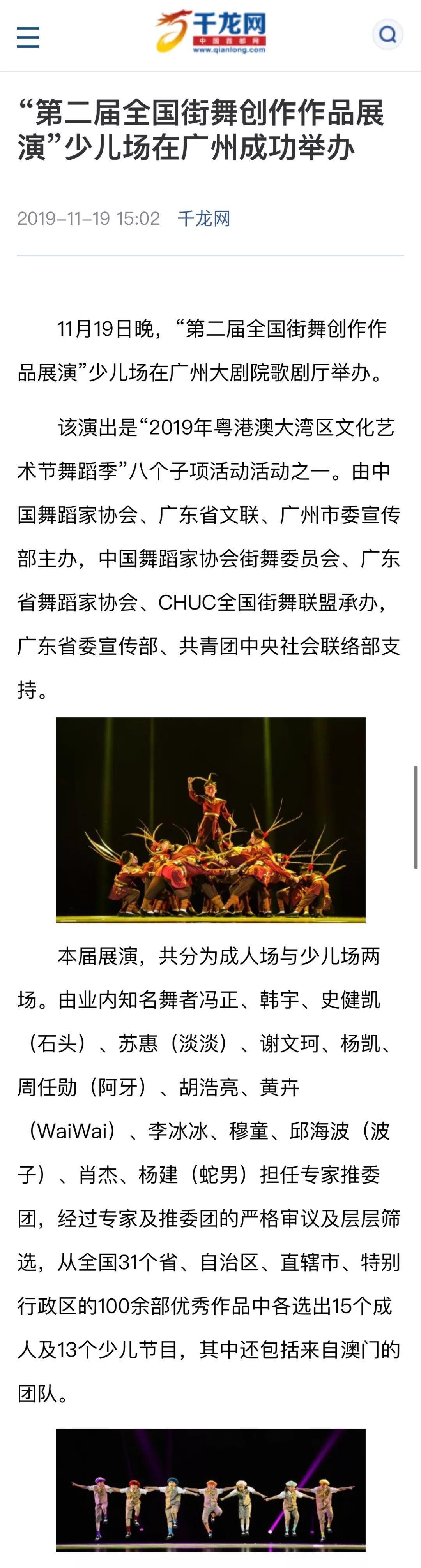The width and height of the screenshot is (421, 1568).
Task: View the red-costume dancers photo
Action: pyautogui.click(x=210, y=819)
